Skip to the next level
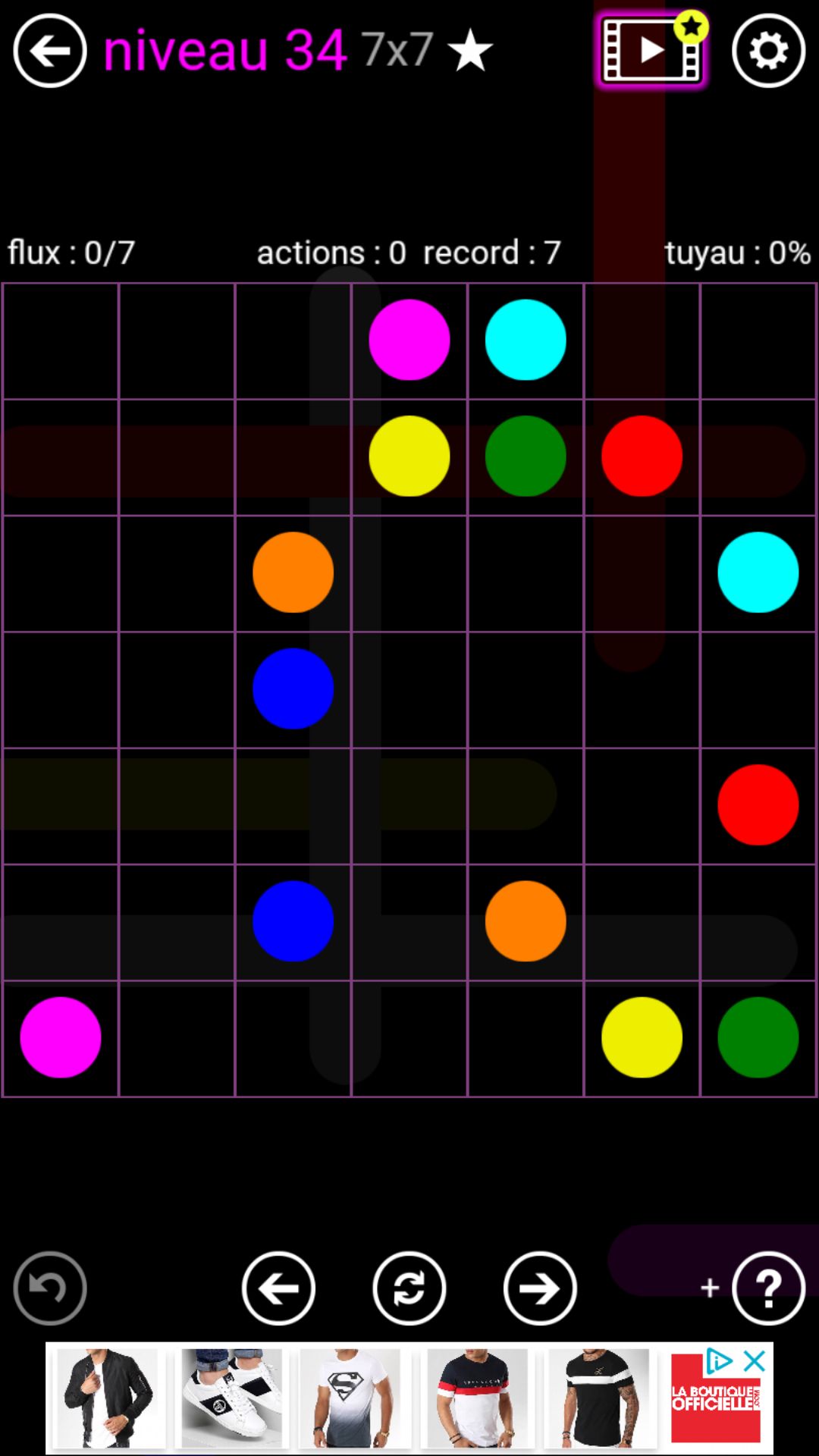The width and height of the screenshot is (819, 1456). pos(540,1288)
